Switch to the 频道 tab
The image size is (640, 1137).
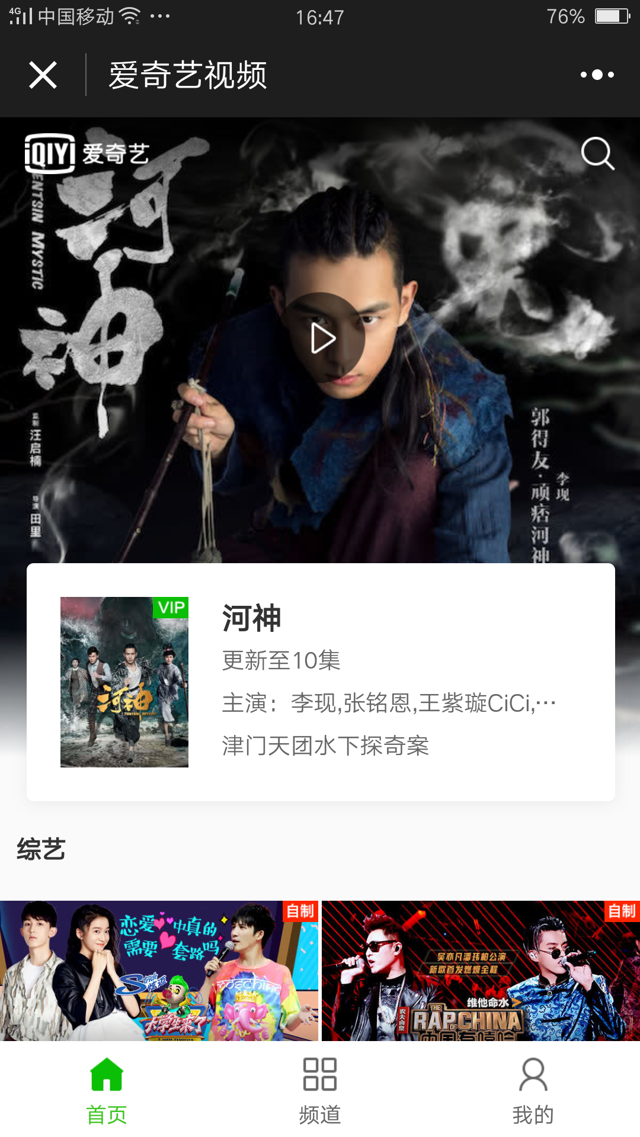pos(320,1091)
